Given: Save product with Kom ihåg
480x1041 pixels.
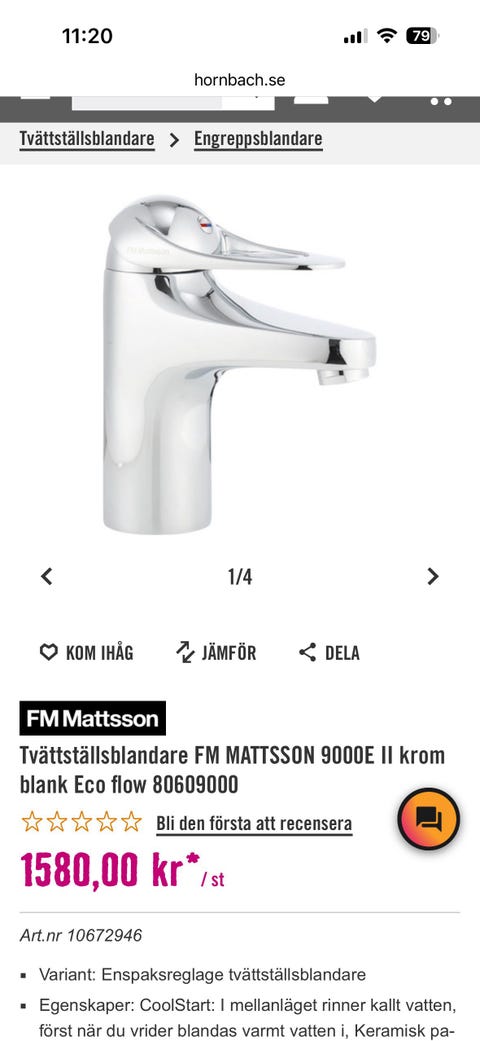Looking at the screenshot, I should [86, 653].
